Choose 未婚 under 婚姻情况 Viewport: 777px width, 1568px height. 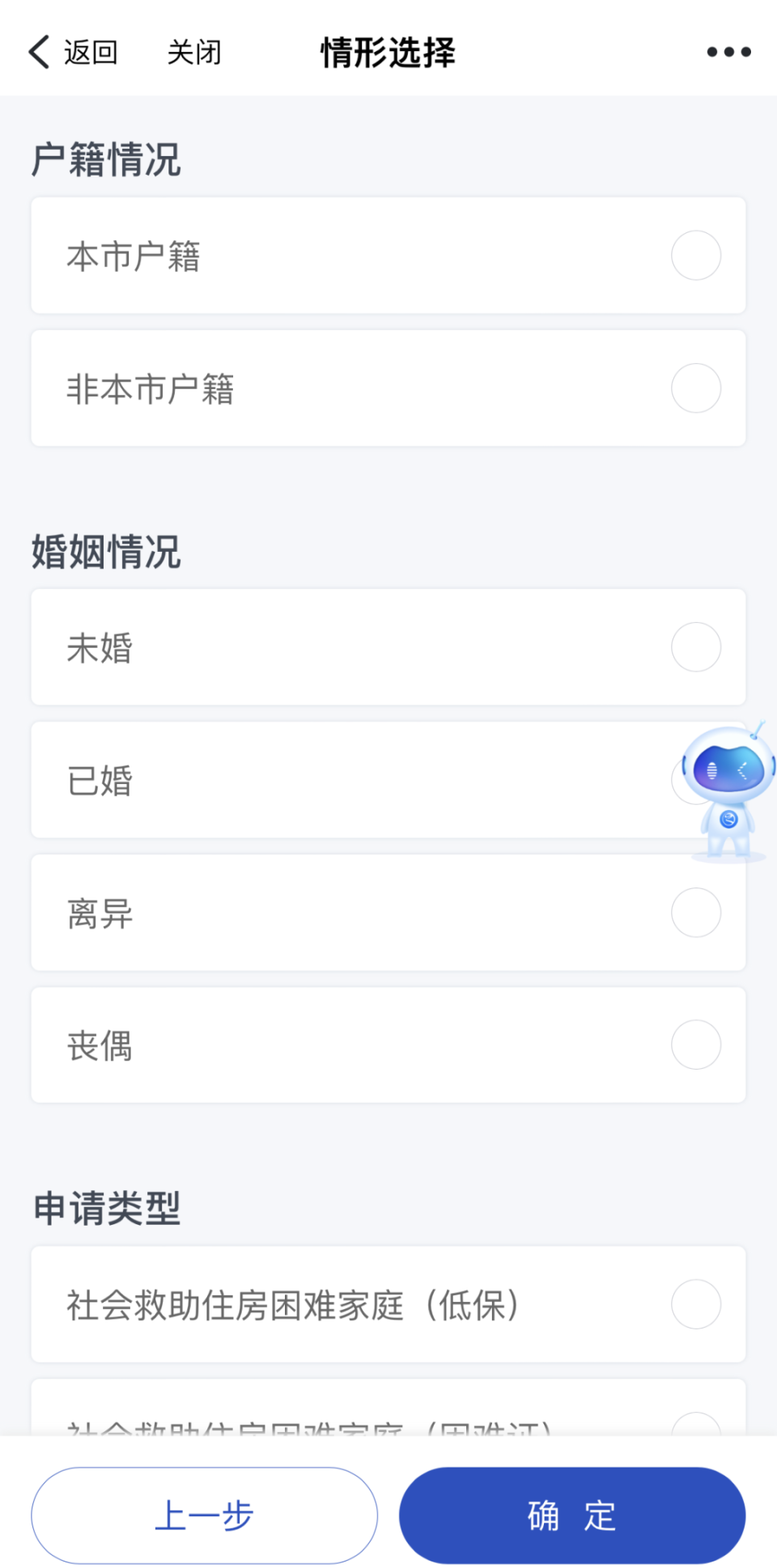(x=695, y=647)
